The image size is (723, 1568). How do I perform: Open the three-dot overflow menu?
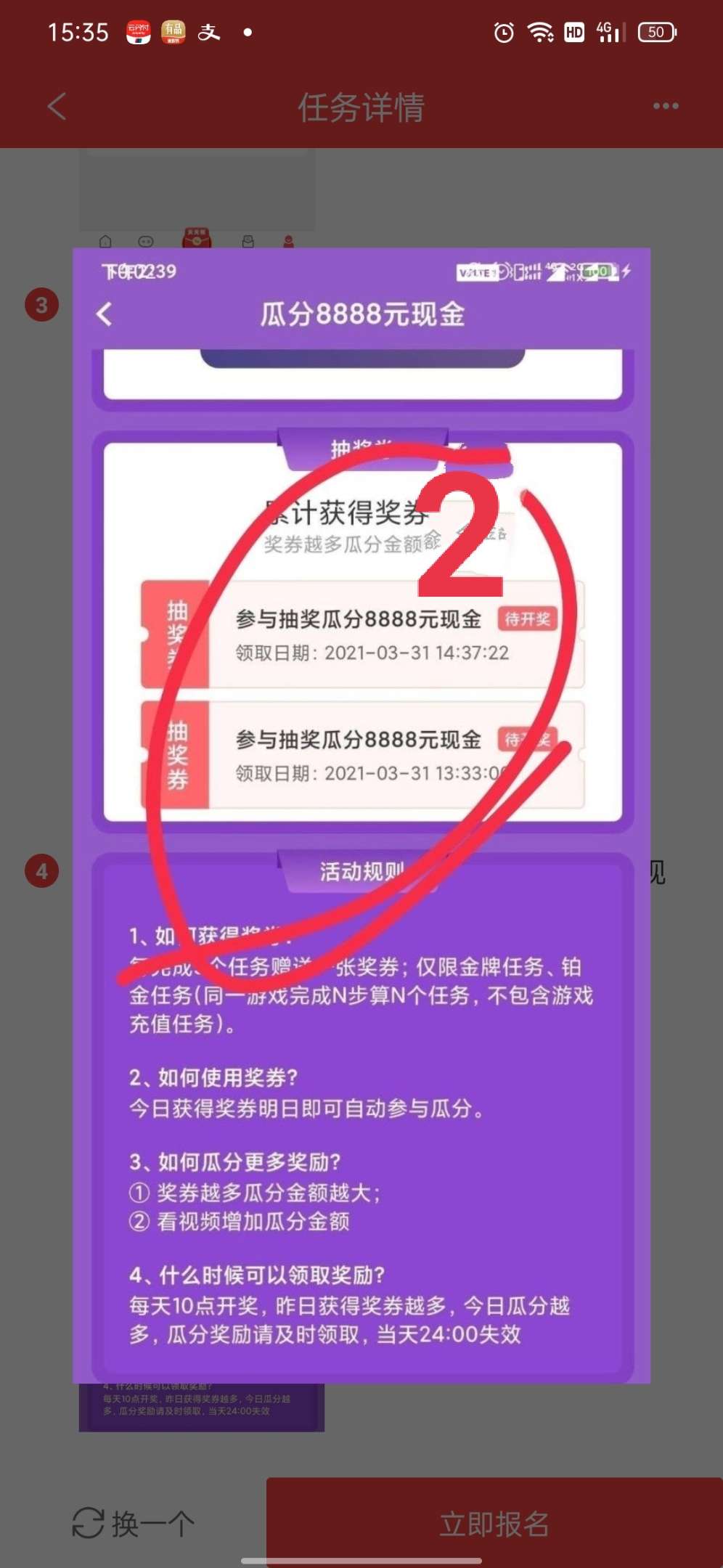[x=665, y=106]
